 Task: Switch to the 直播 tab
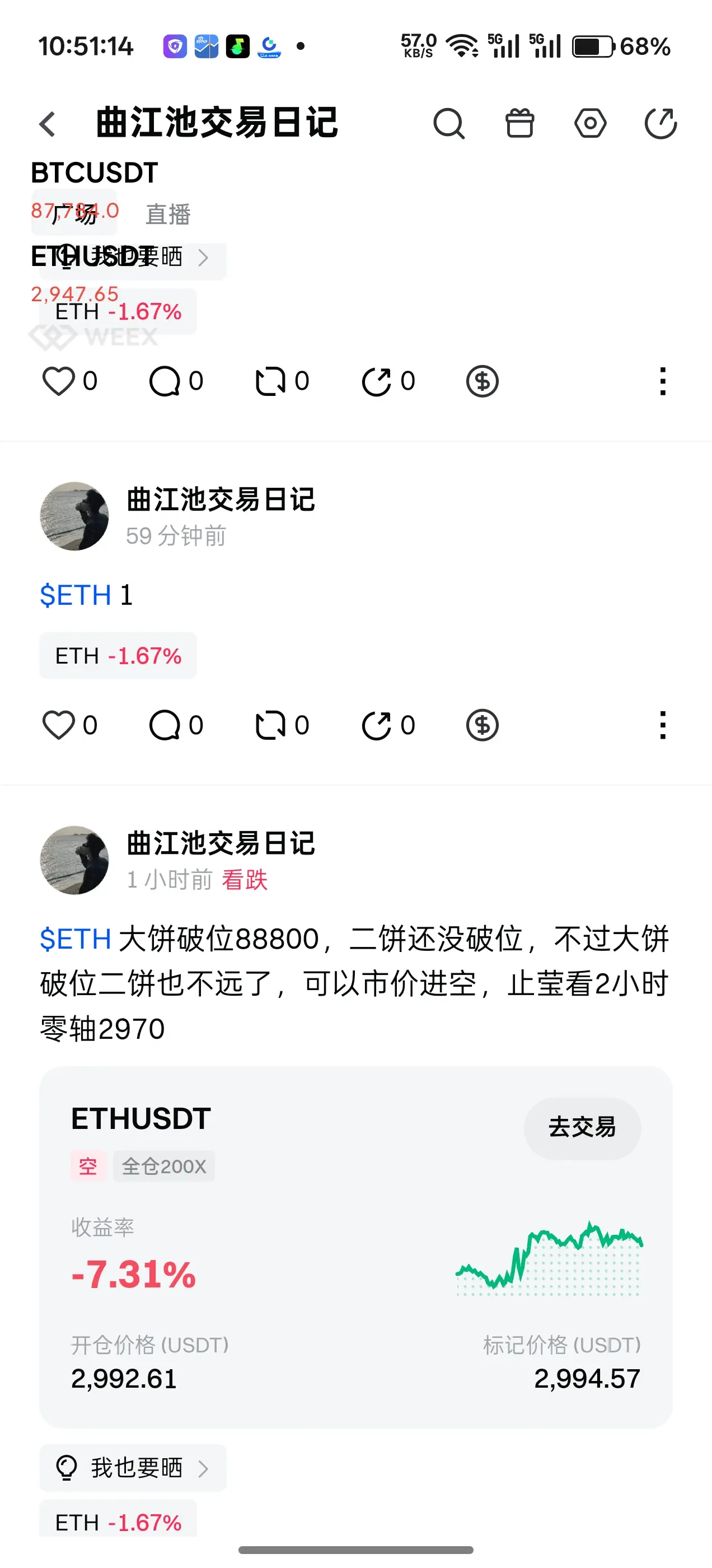[x=168, y=214]
